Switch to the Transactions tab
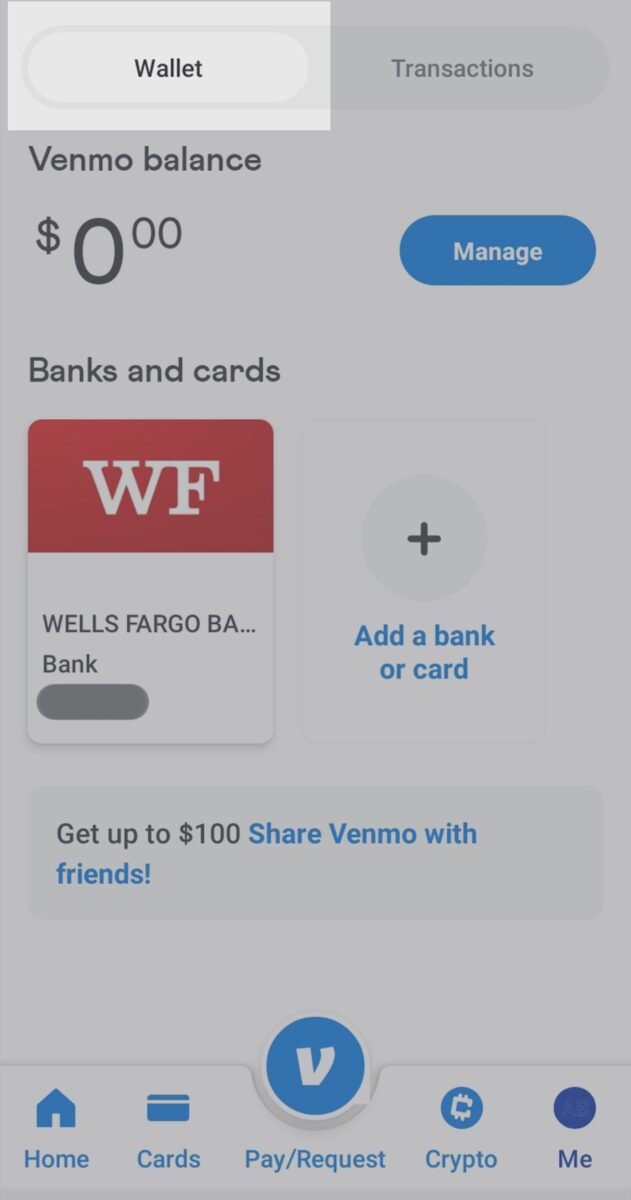This screenshot has width=631, height=1200. [x=461, y=69]
